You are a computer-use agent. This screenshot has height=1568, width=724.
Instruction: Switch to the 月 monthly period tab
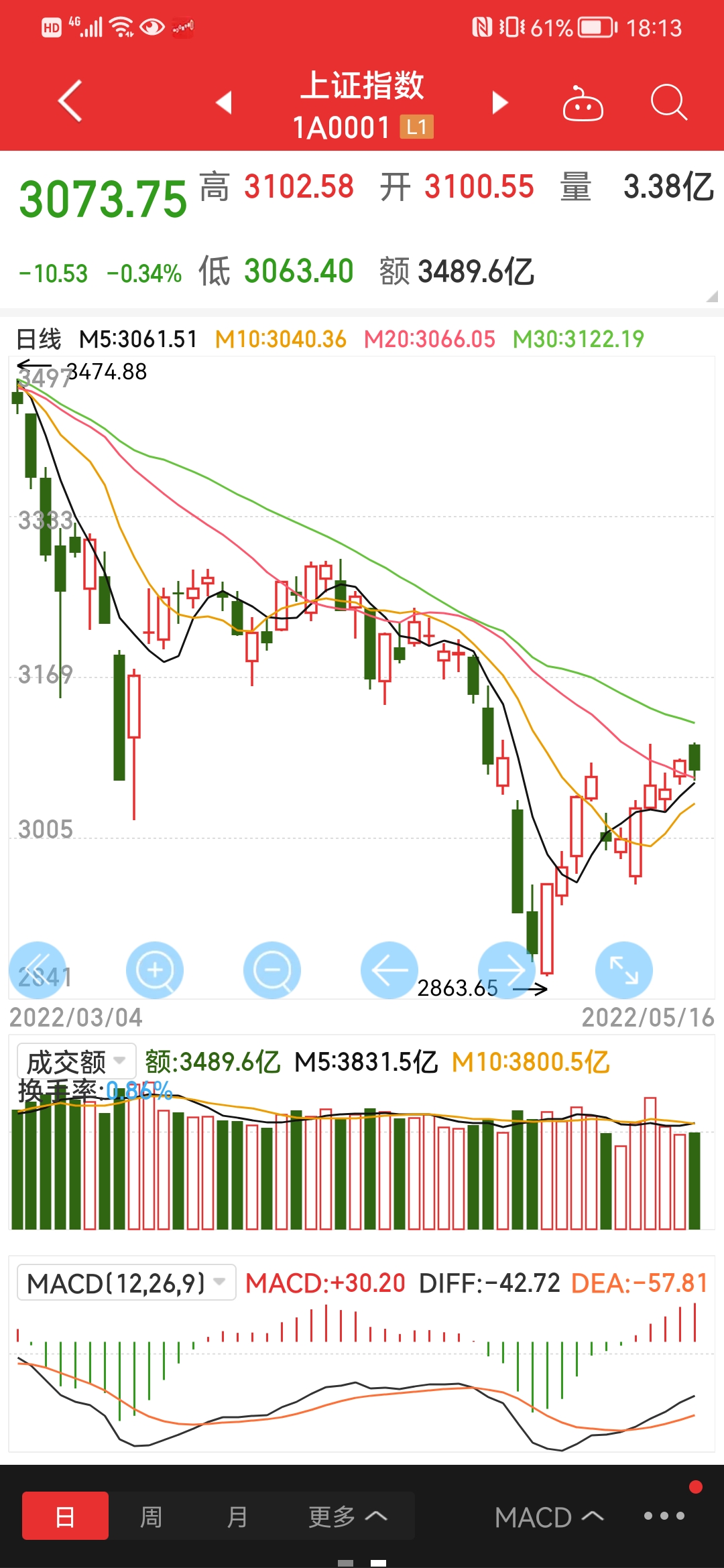237,1516
